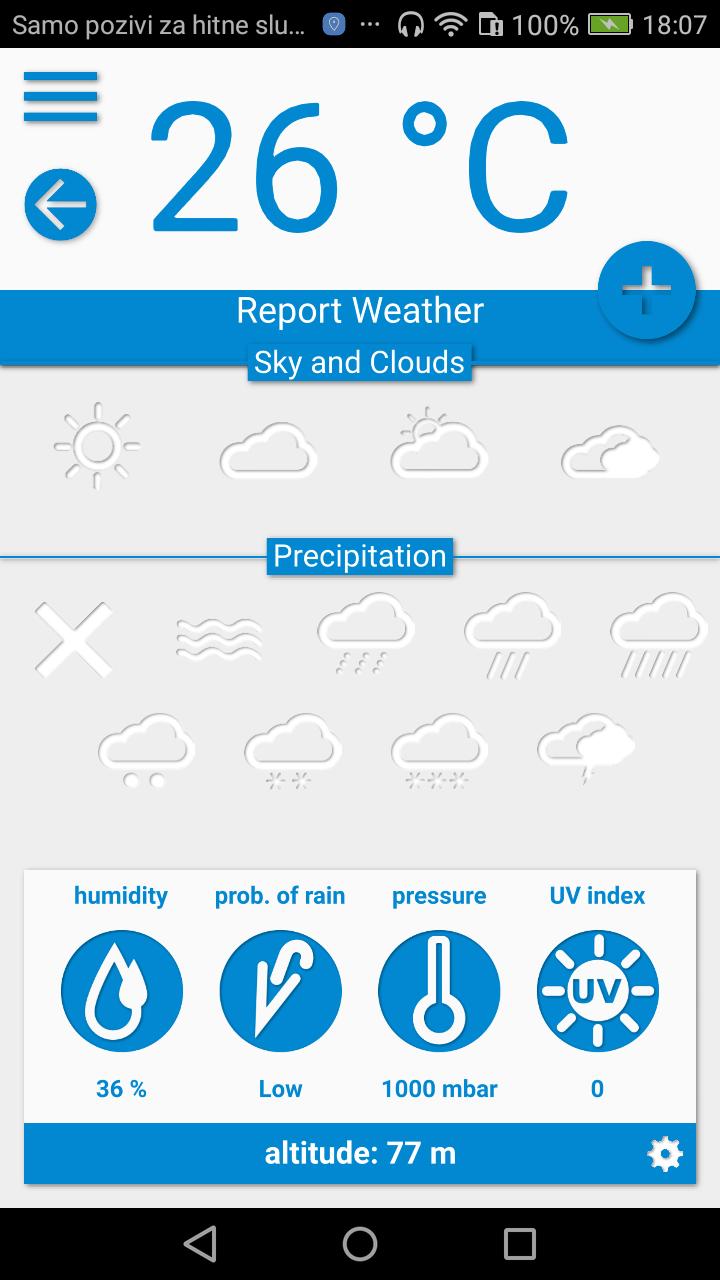Tap the UV index icon

pos(597,991)
